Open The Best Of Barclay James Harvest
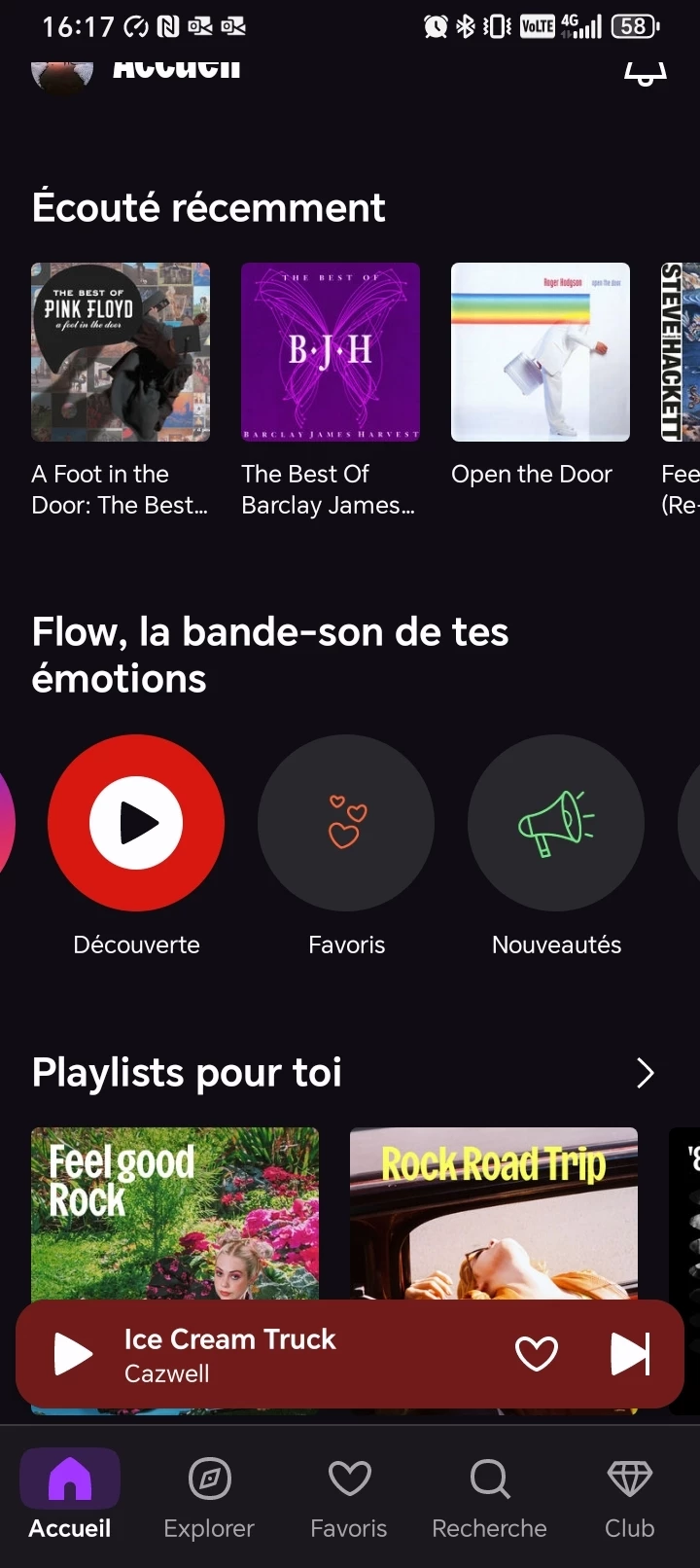The height and width of the screenshot is (1568, 700). point(331,352)
